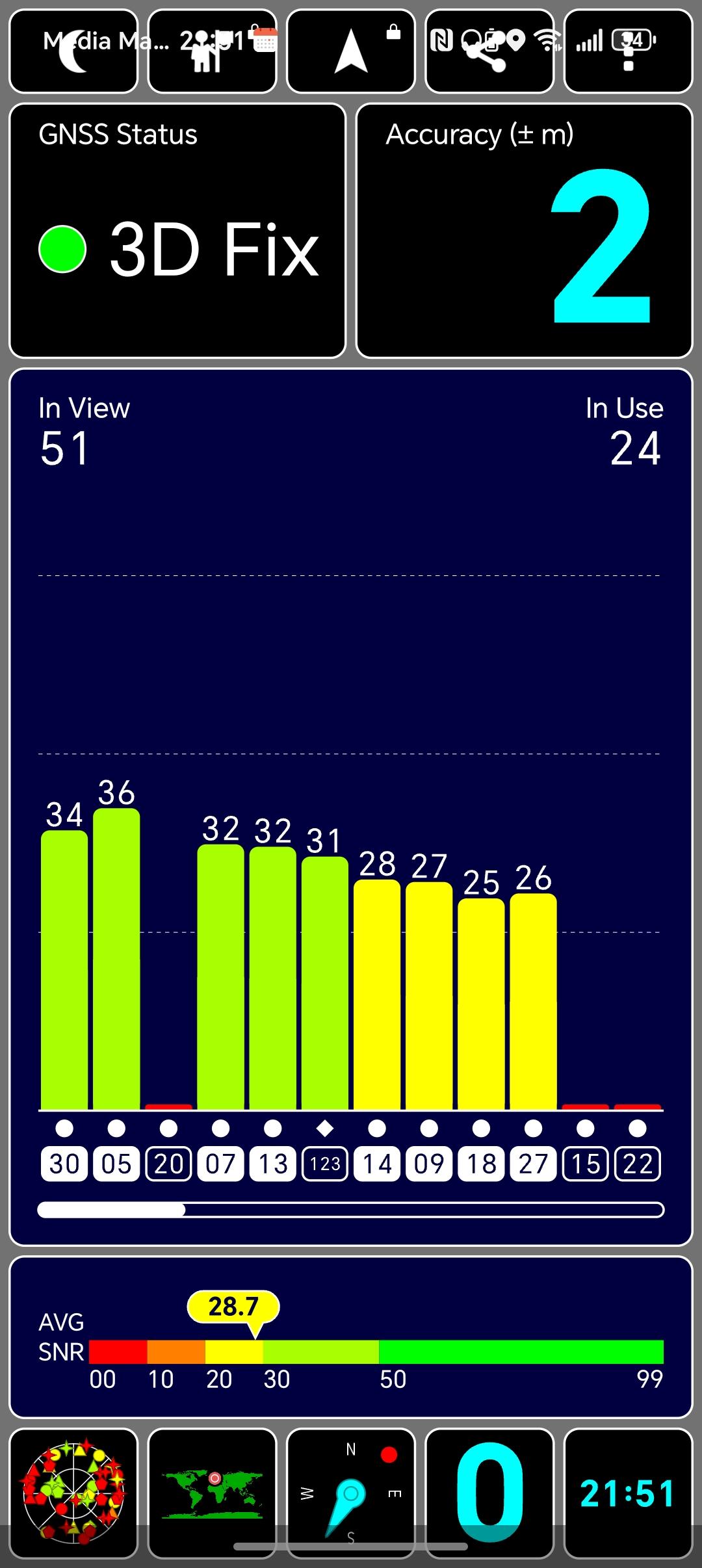Select the GNSS Status 3D Fix panel
Screen dimensions: 702x1568
177,231
